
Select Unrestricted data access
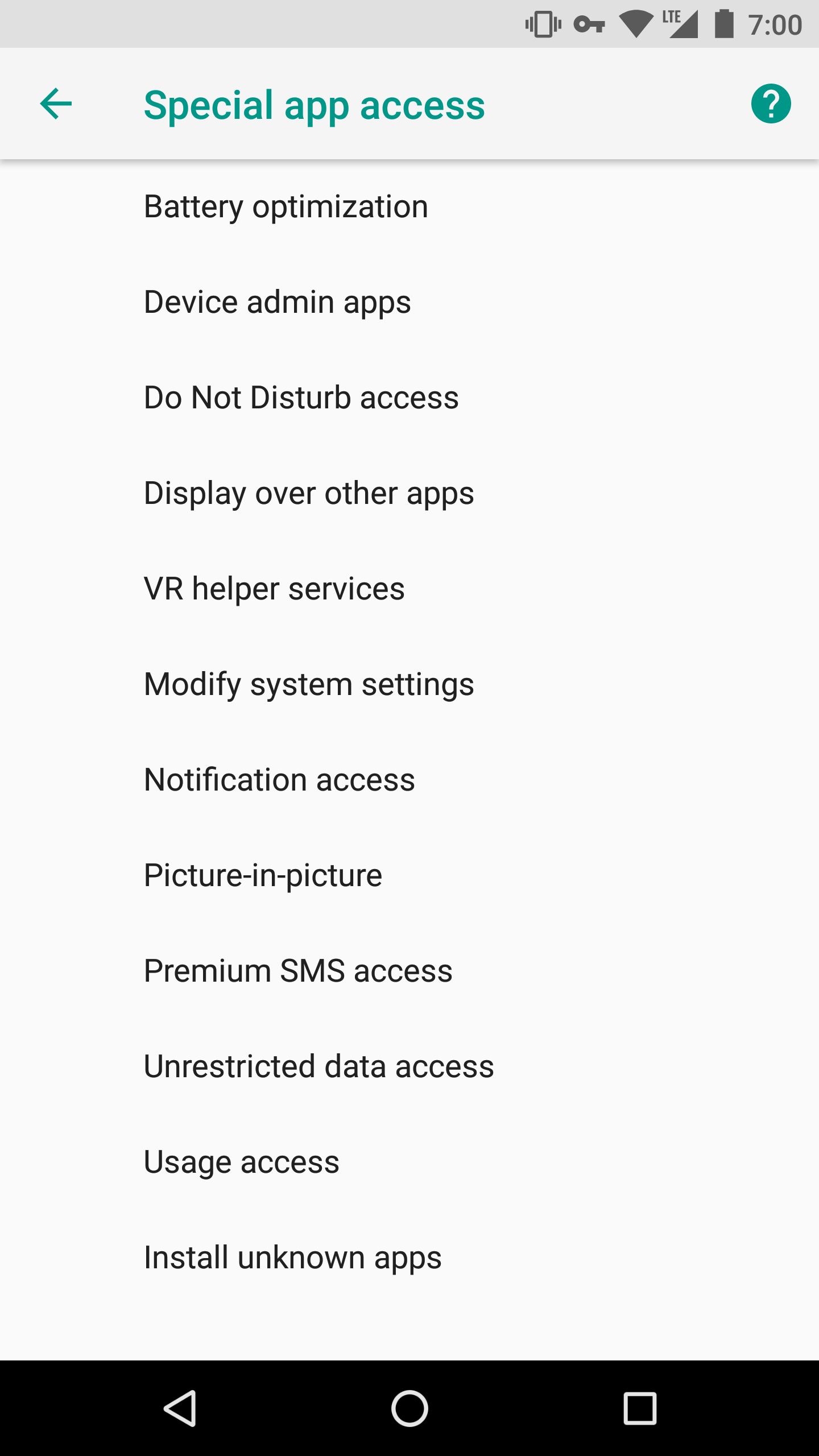pyautogui.click(x=318, y=1066)
